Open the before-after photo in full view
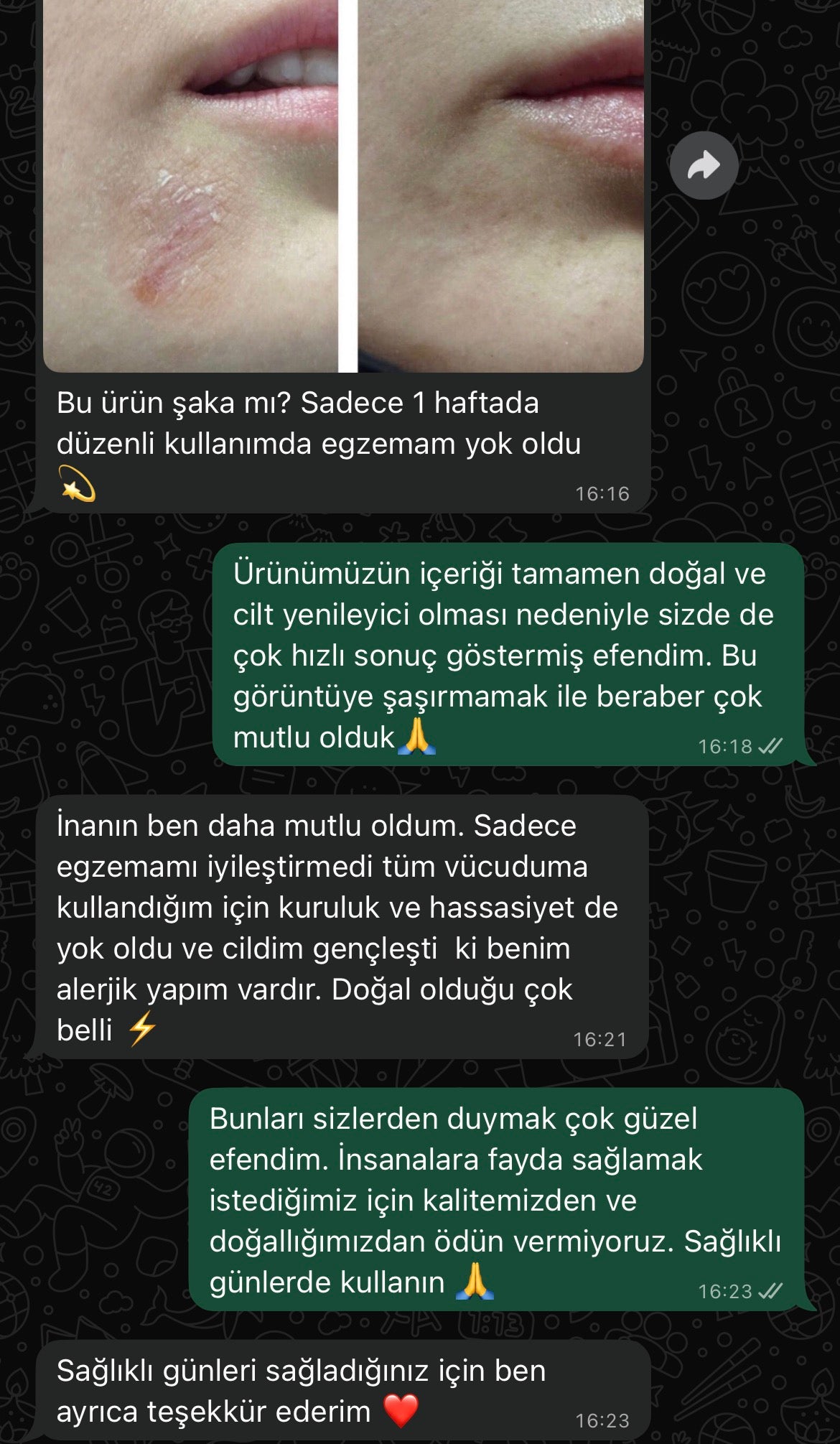The image size is (840, 1444). coord(343,185)
